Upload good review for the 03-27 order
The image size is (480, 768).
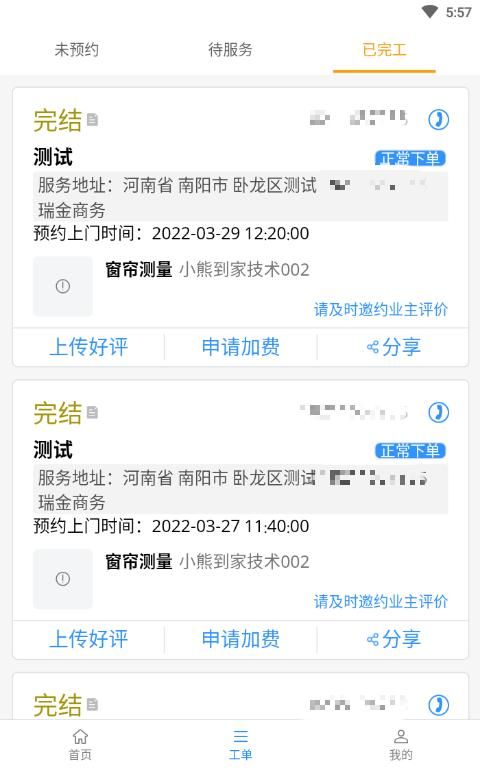pyautogui.click(x=89, y=639)
